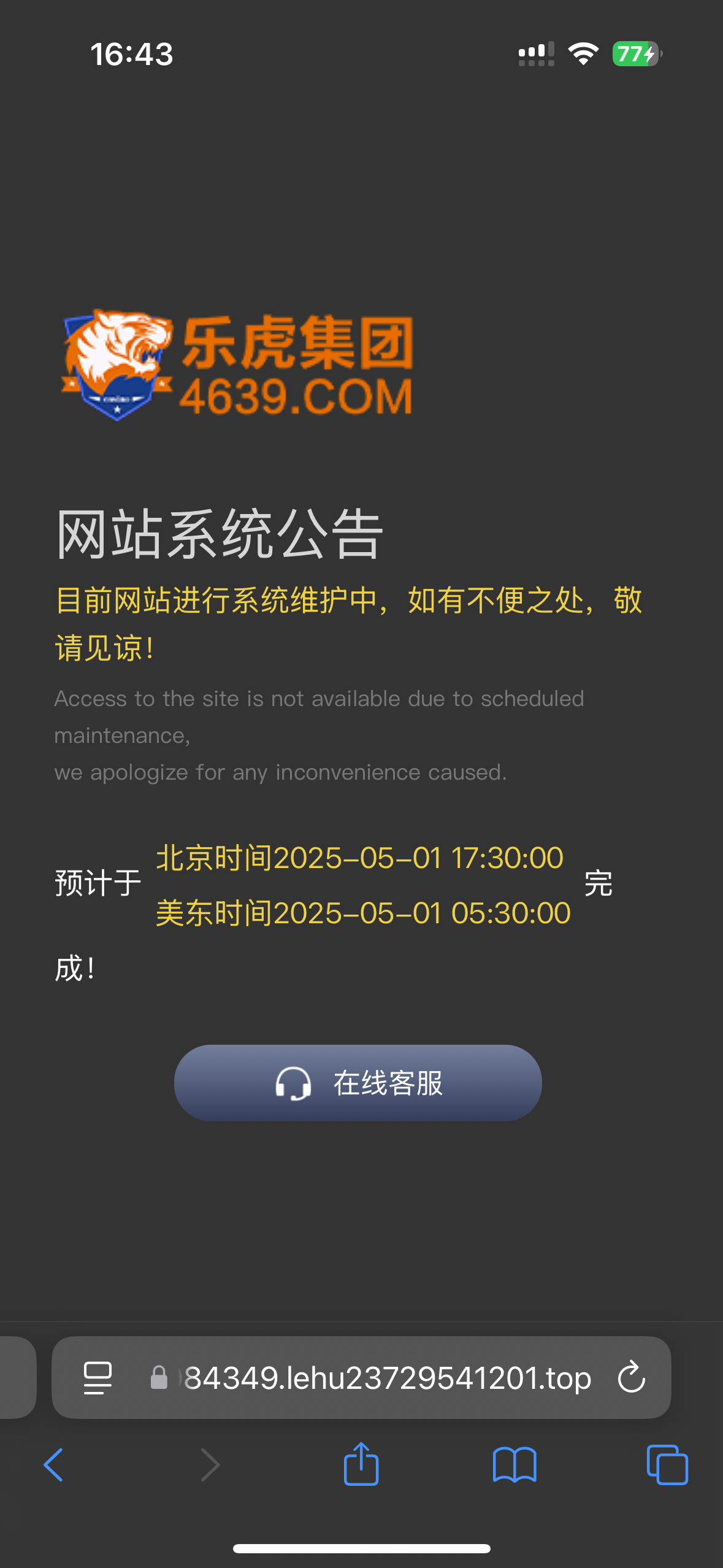
Task: Reload the page from the address bar
Action: click(631, 1377)
